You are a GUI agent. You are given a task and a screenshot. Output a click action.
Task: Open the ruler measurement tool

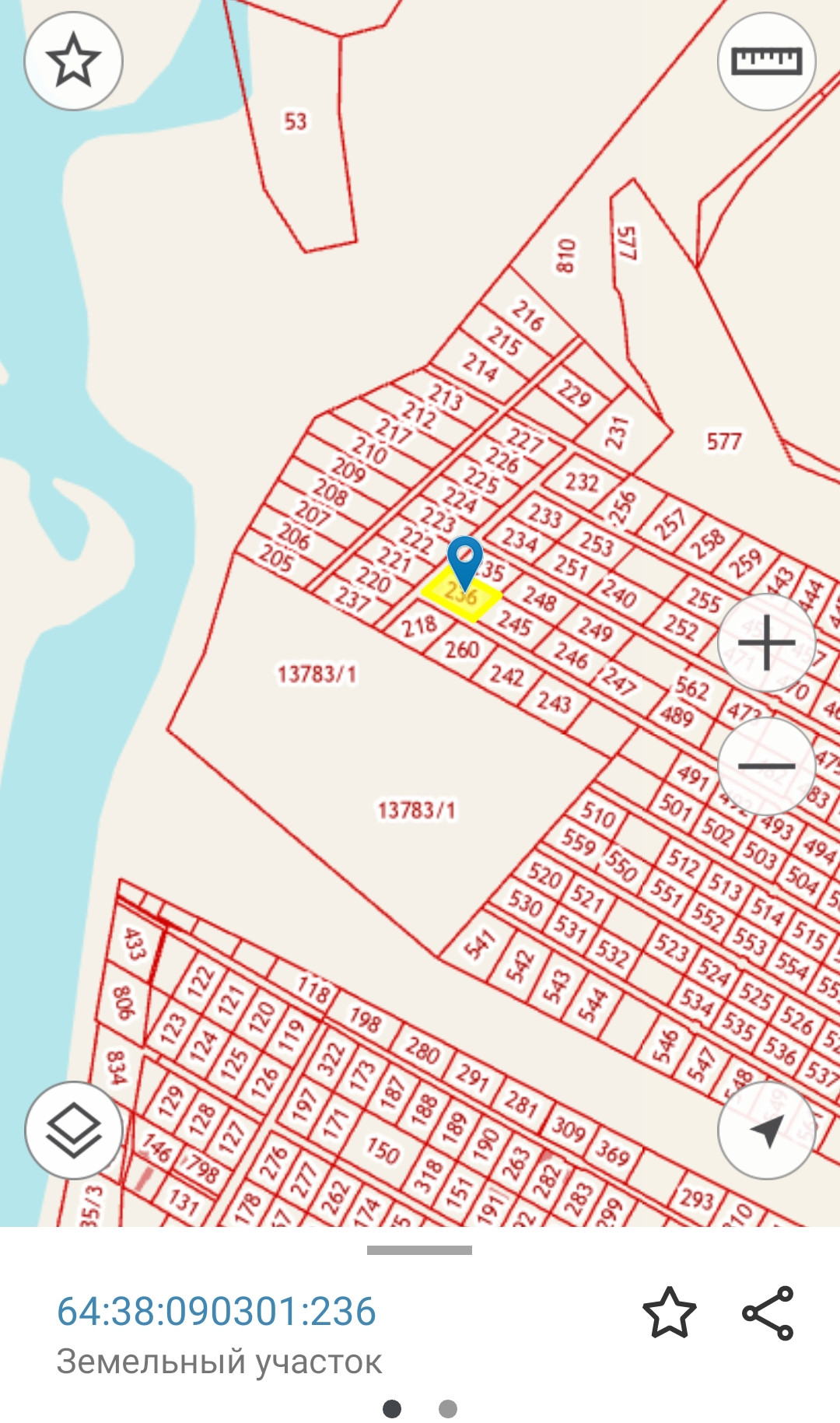point(766,61)
